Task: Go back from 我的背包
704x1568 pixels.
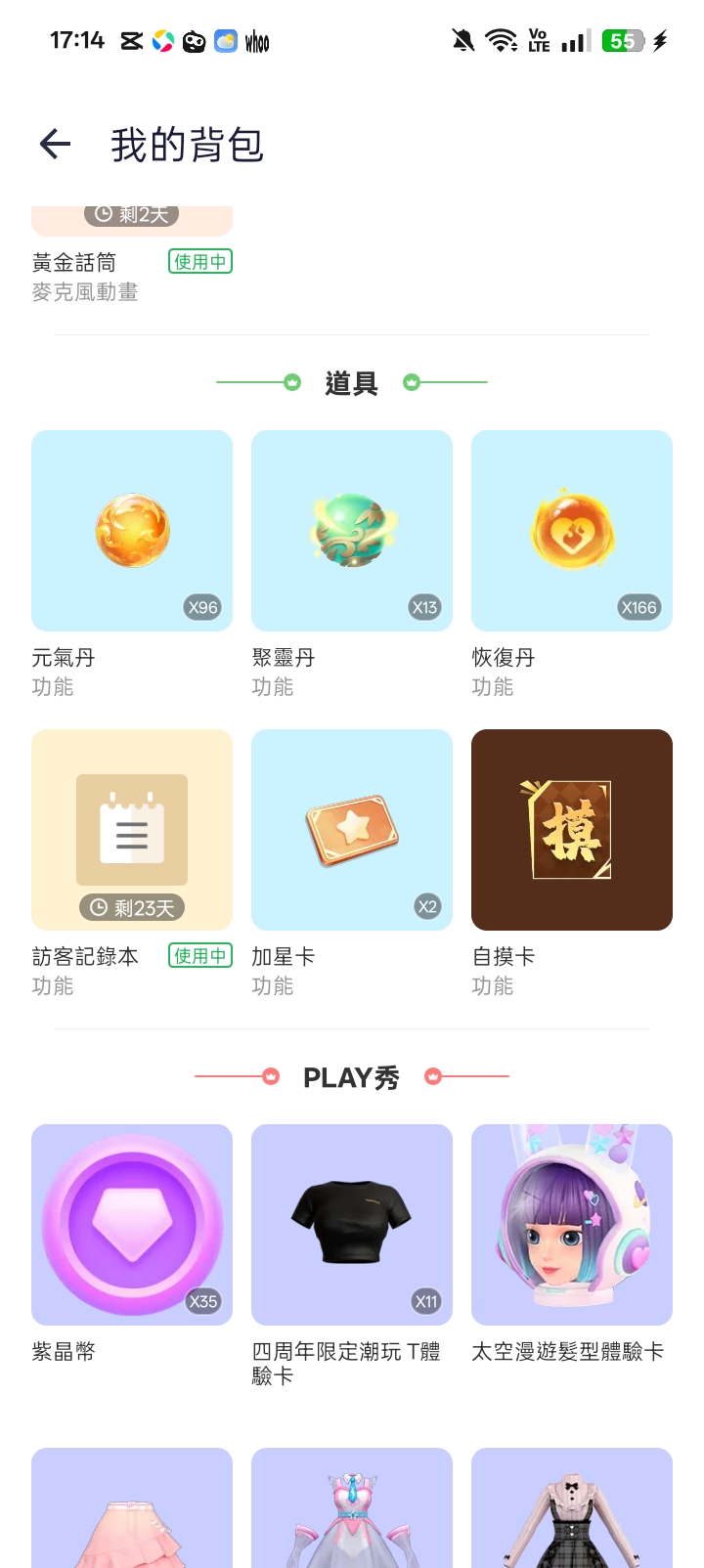Action: pos(56,145)
